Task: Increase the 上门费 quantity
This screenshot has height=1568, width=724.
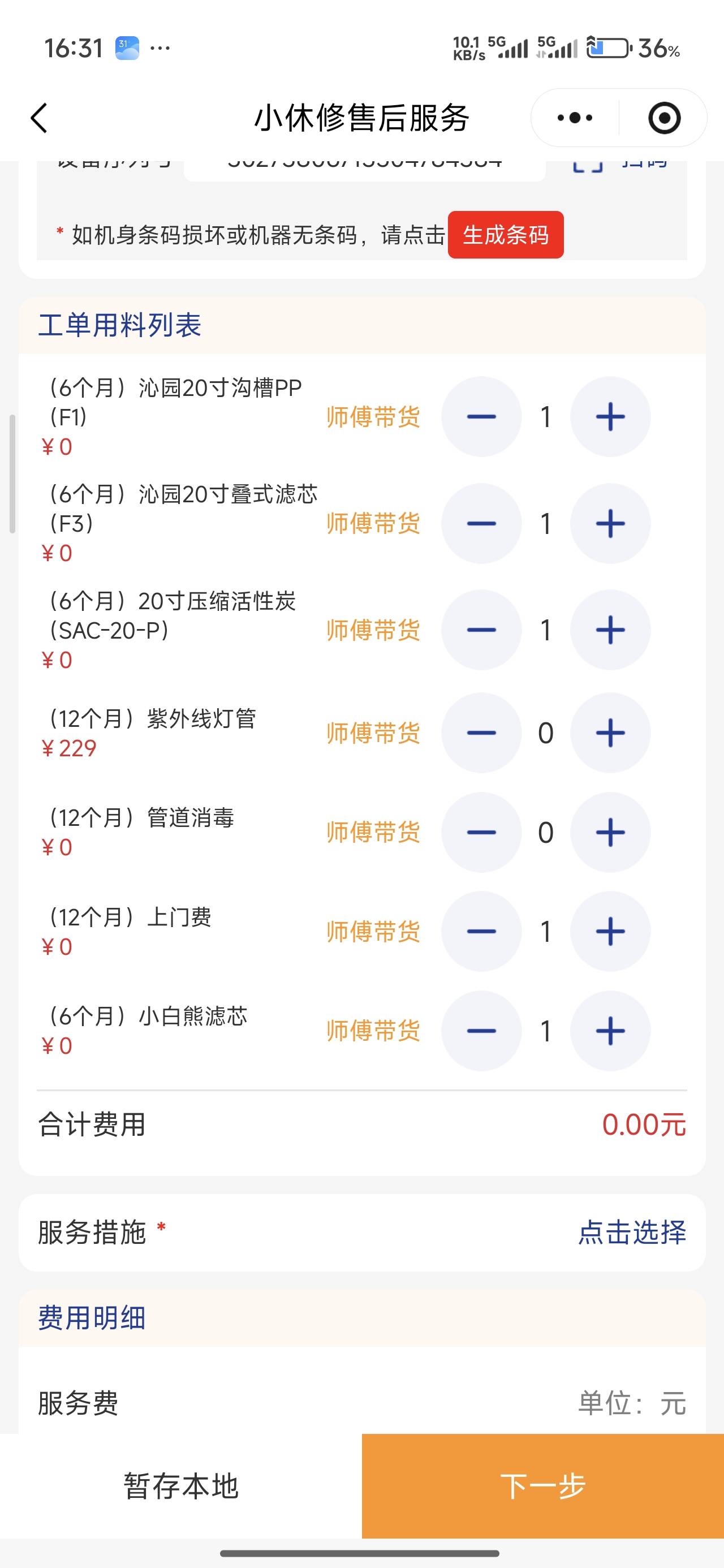Action: (610, 931)
